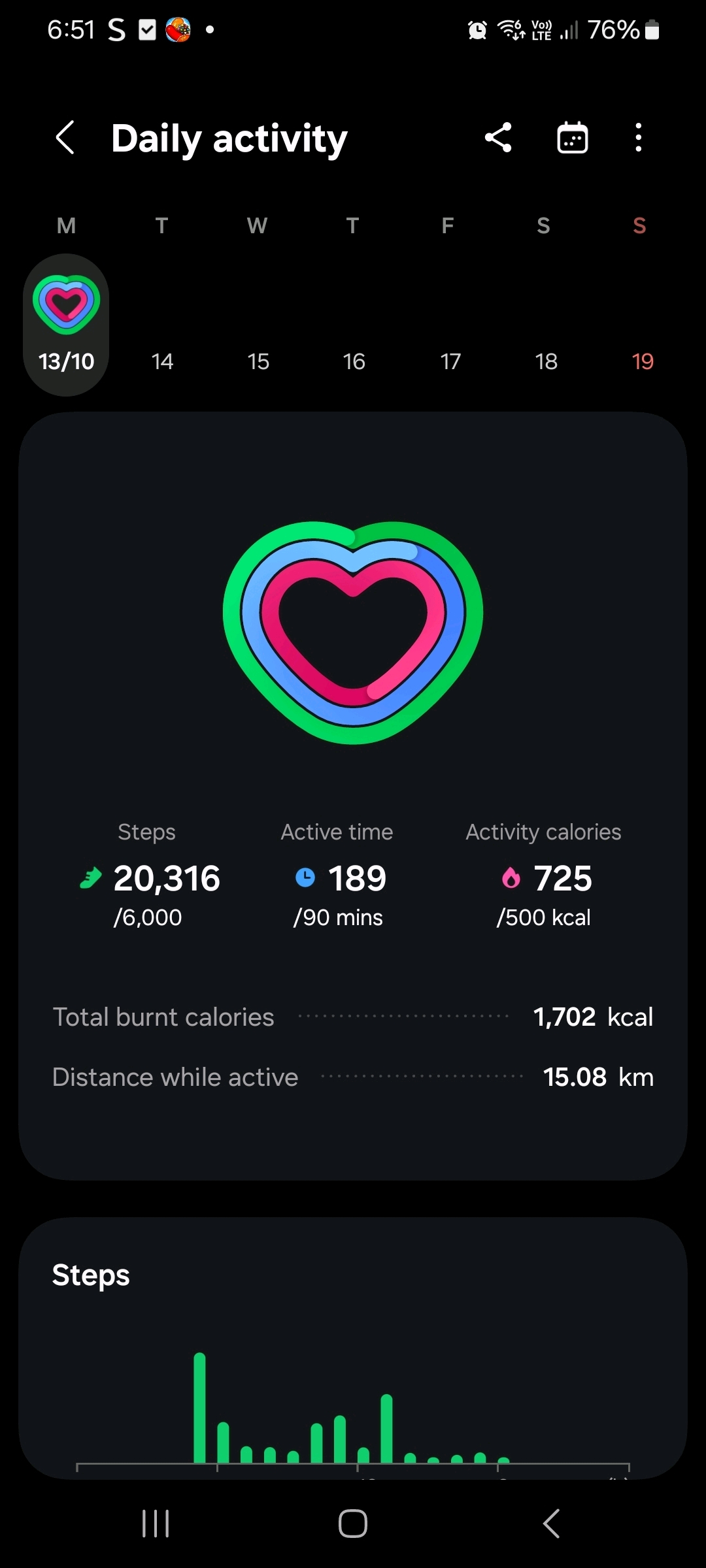
Task: Open the Steps chart card
Action: coord(353,1346)
